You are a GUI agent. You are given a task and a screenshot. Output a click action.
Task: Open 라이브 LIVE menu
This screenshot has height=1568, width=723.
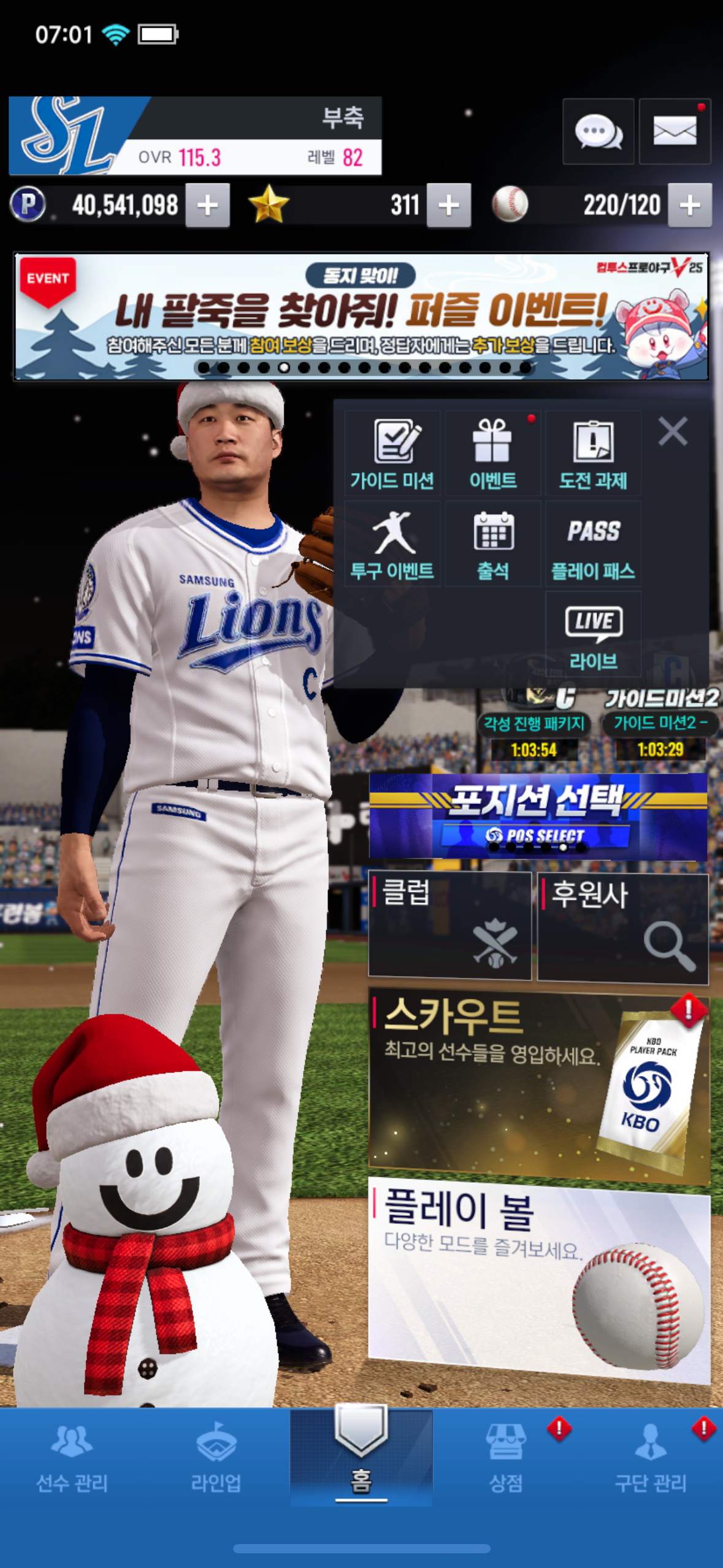pos(593,635)
